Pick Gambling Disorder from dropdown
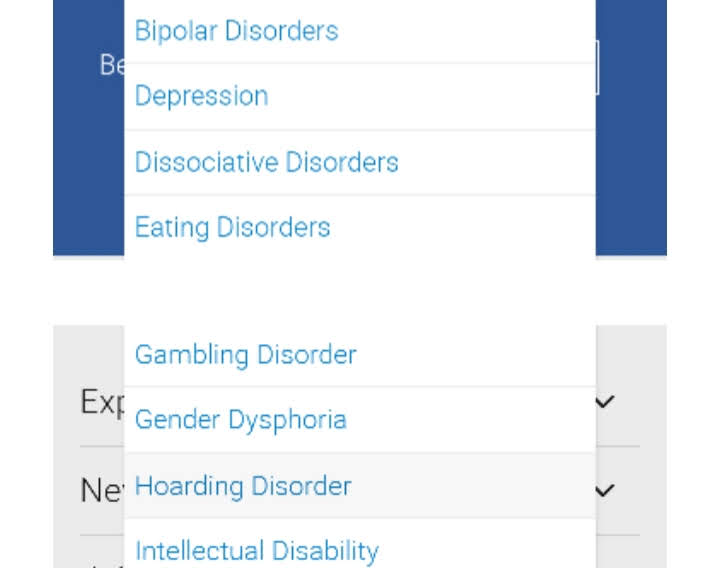 (245, 355)
